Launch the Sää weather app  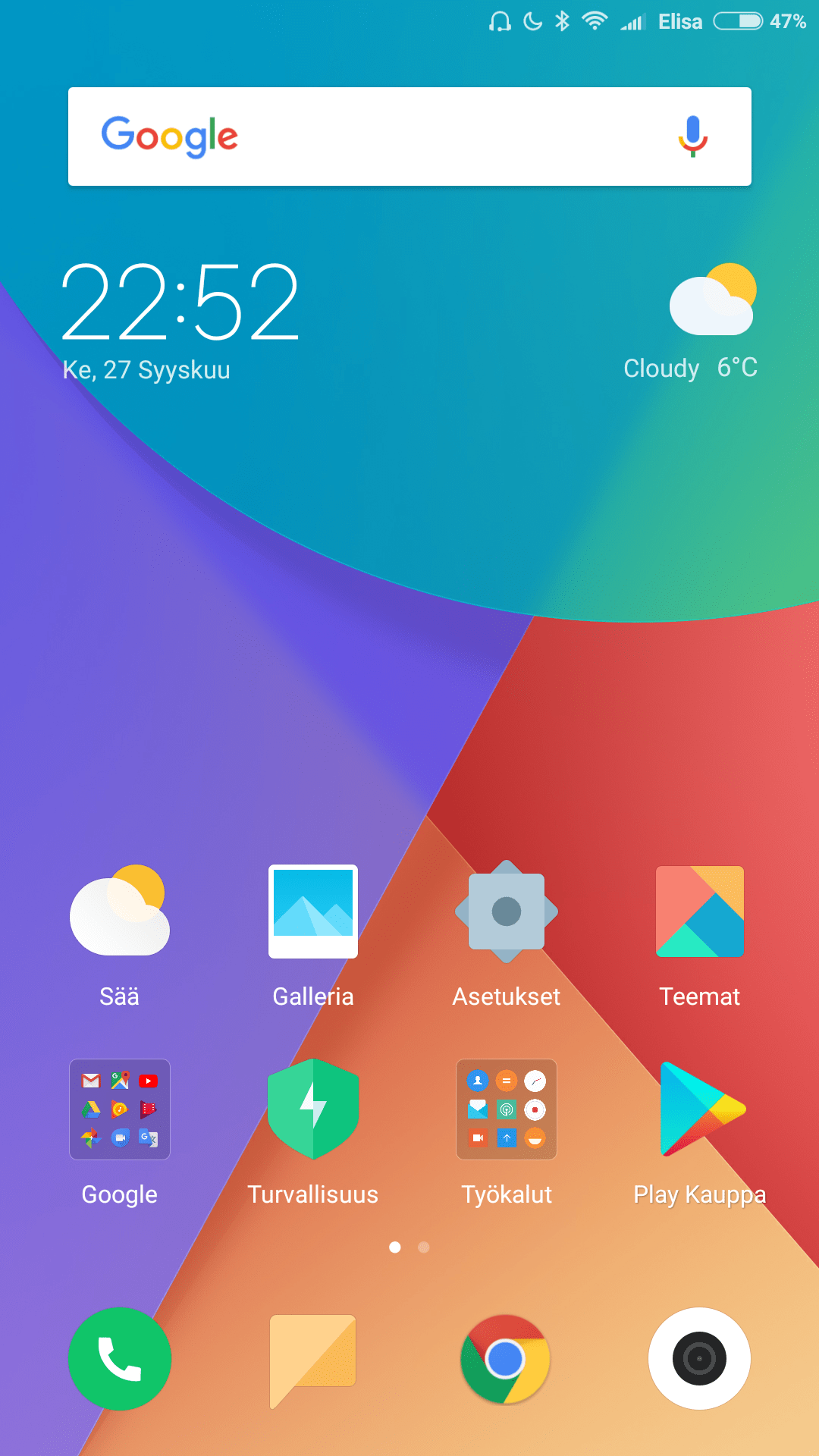(x=120, y=911)
